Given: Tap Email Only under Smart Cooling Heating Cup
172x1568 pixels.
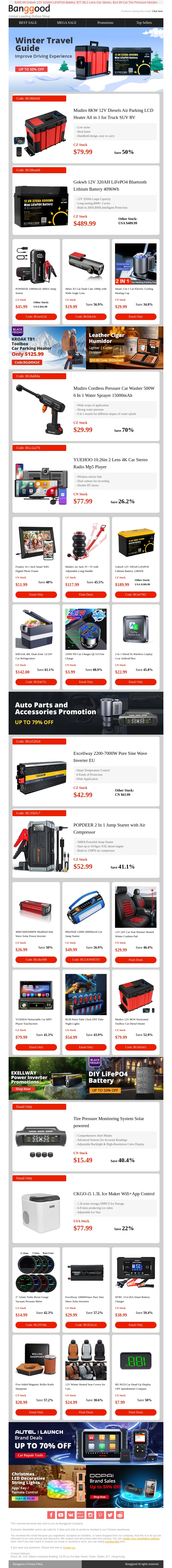Looking at the screenshot, I should pos(135,317).
